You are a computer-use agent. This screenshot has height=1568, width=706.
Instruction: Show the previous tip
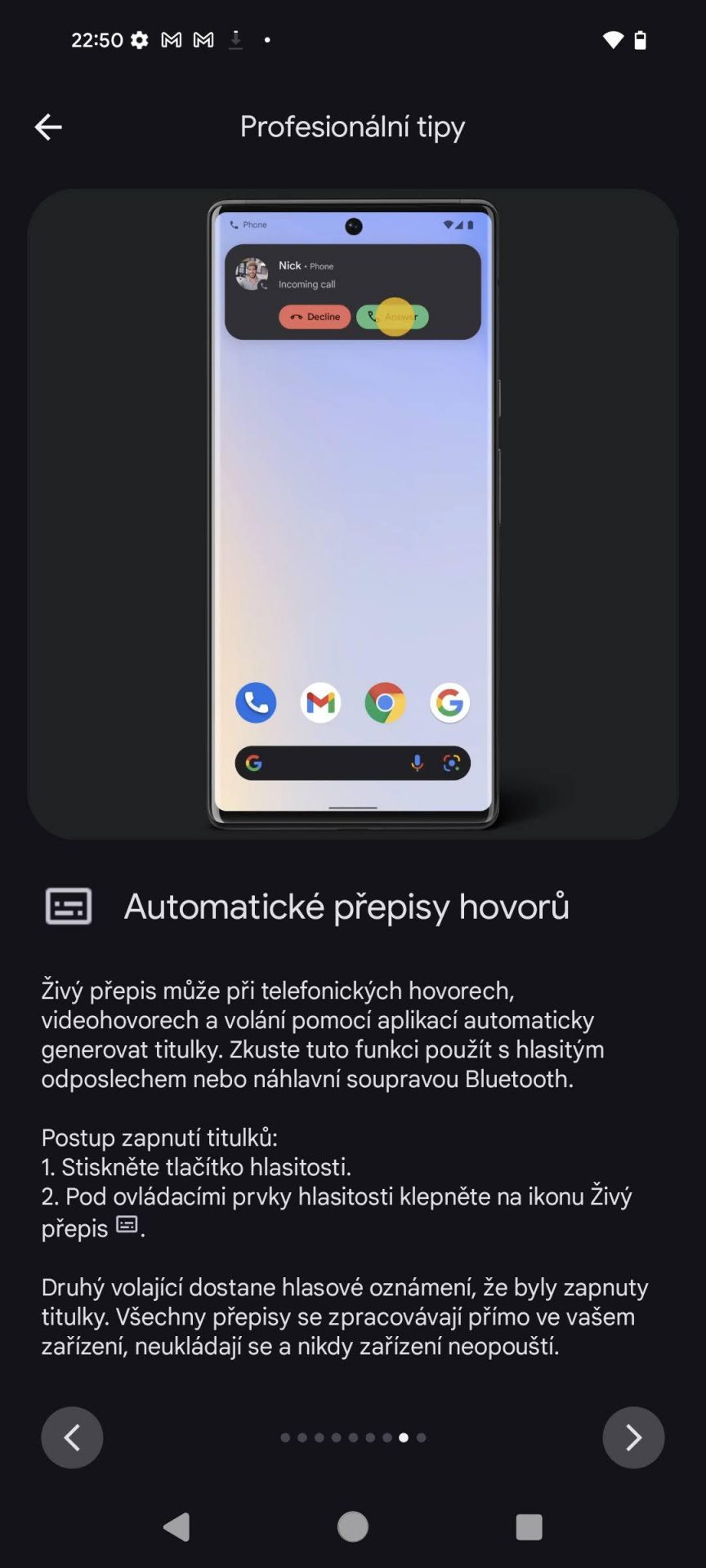pyautogui.click(x=72, y=1437)
